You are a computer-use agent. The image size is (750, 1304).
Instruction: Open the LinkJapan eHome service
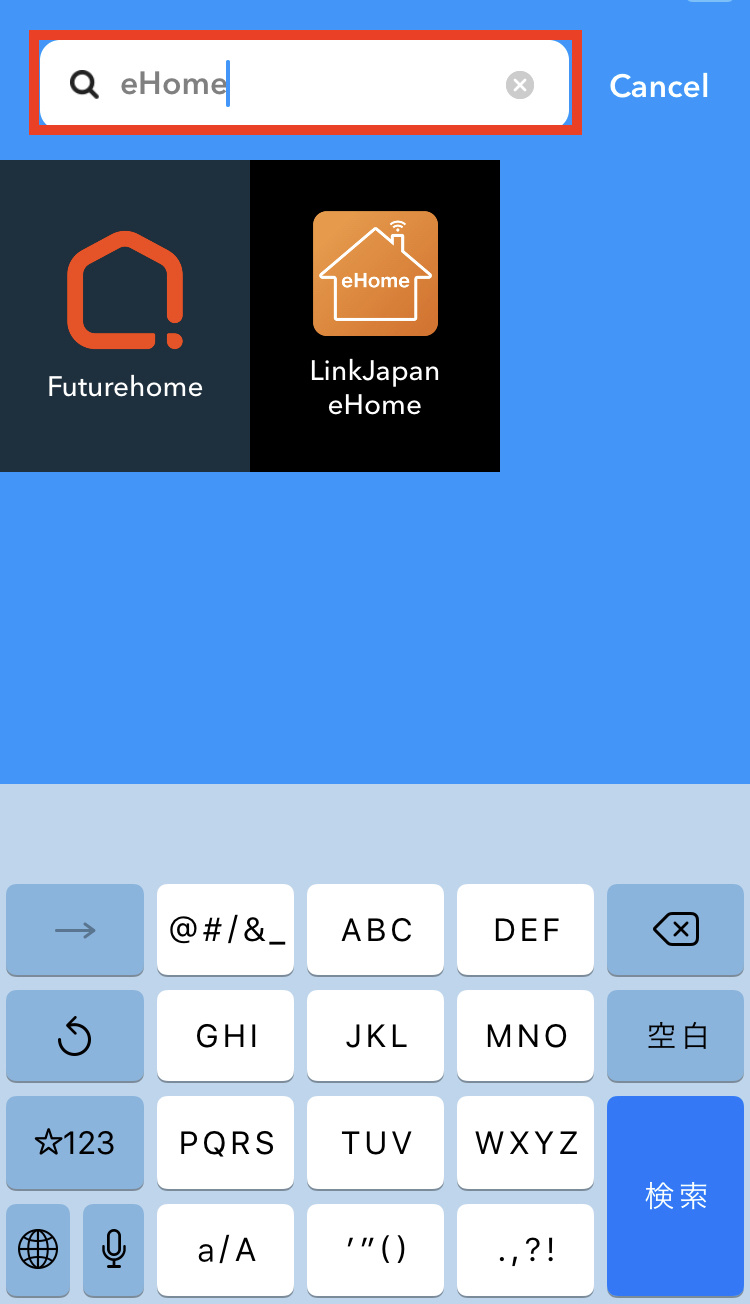tap(375, 316)
